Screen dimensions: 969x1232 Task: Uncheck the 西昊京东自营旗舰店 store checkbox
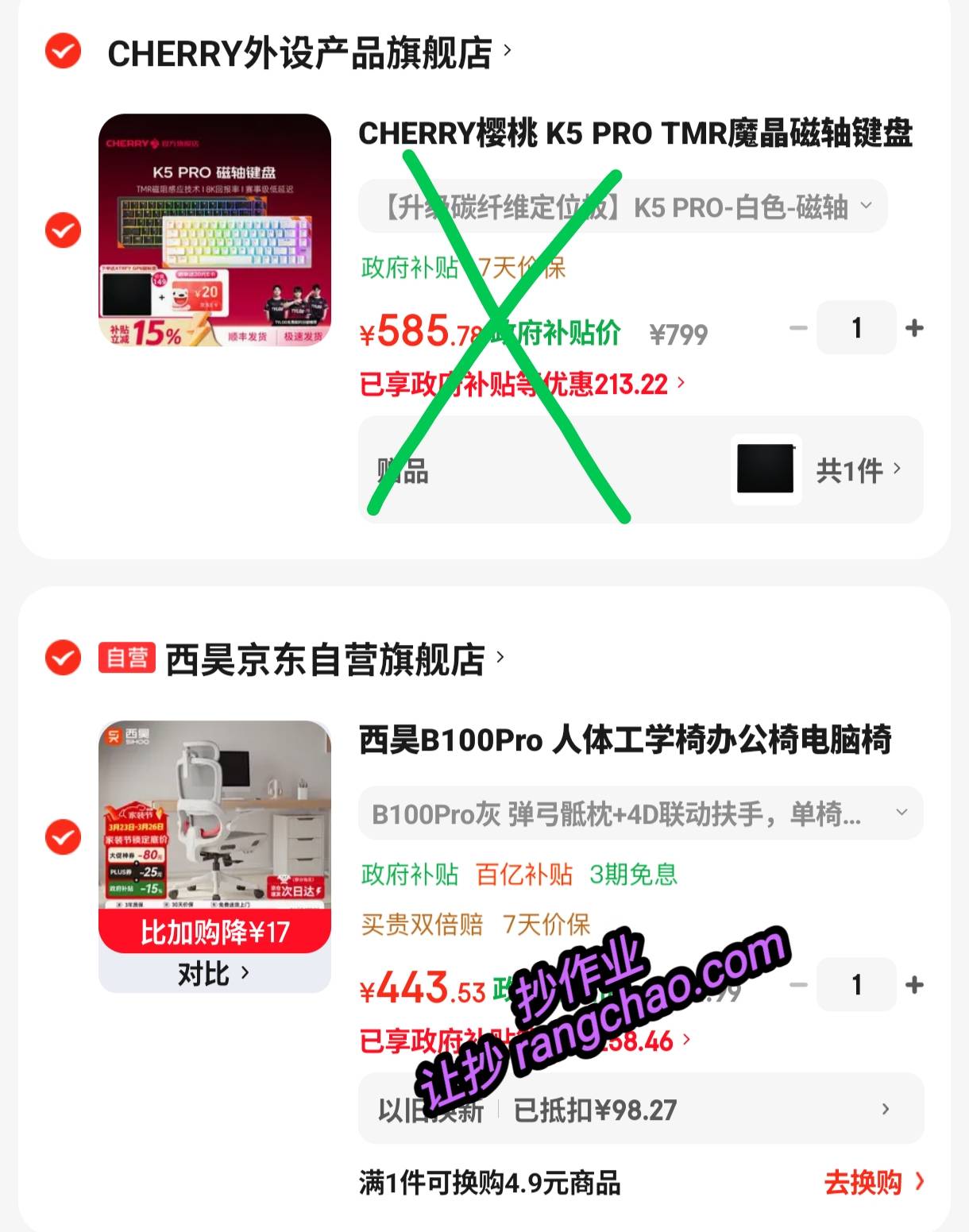(63, 658)
